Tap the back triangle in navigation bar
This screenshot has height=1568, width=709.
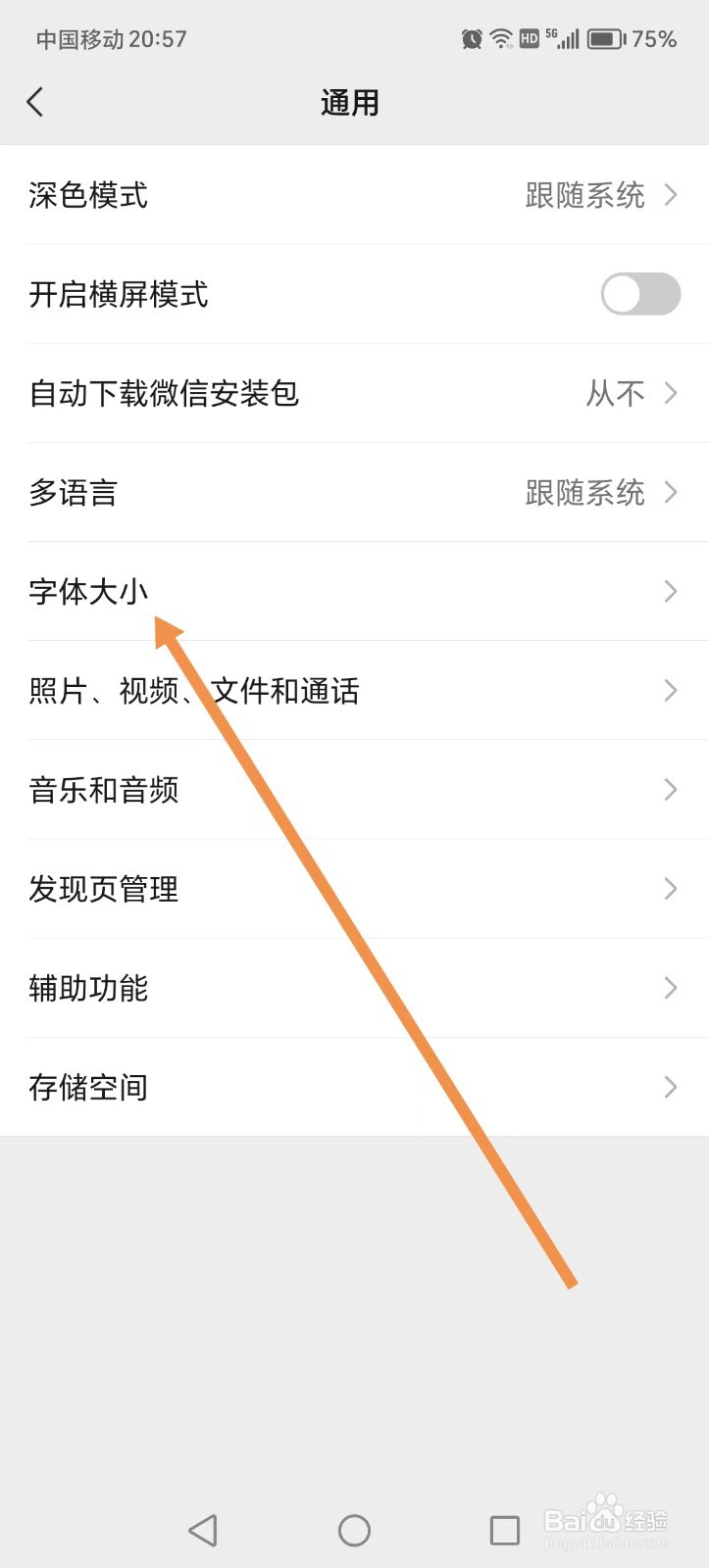coord(202,1529)
